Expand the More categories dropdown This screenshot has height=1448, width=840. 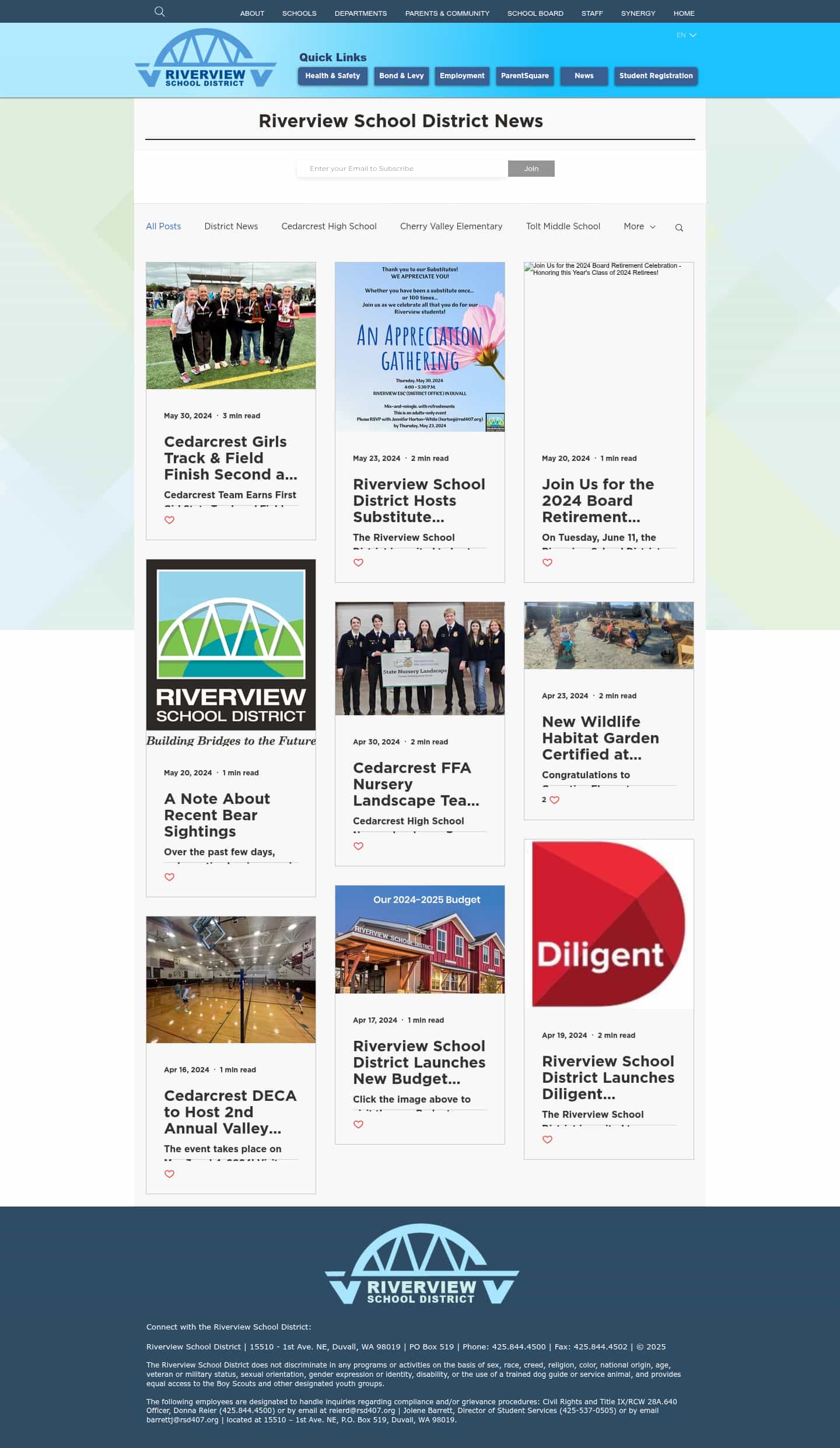click(x=639, y=226)
